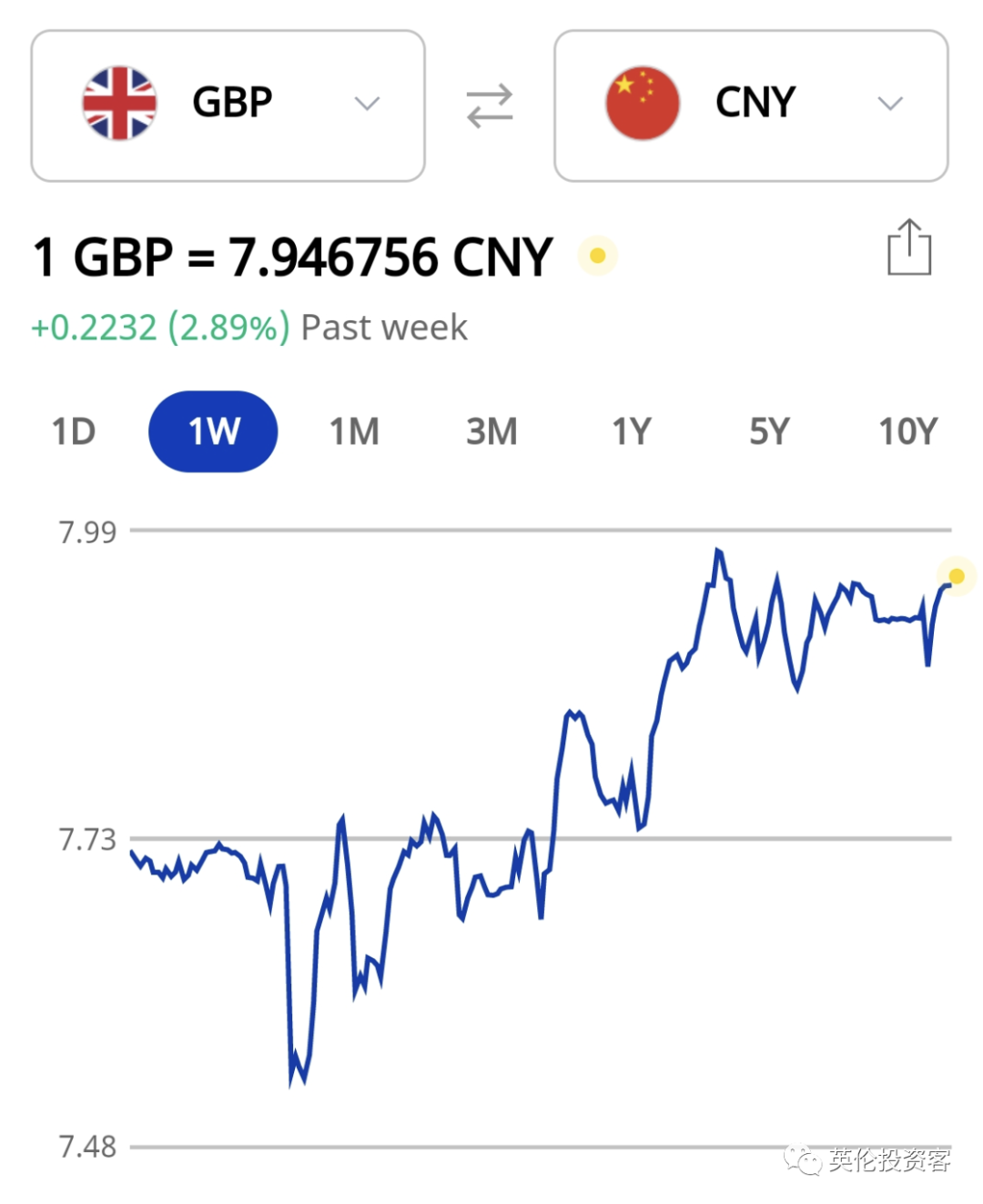Swap the GBP and CNY currencies

click(x=490, y=106)
